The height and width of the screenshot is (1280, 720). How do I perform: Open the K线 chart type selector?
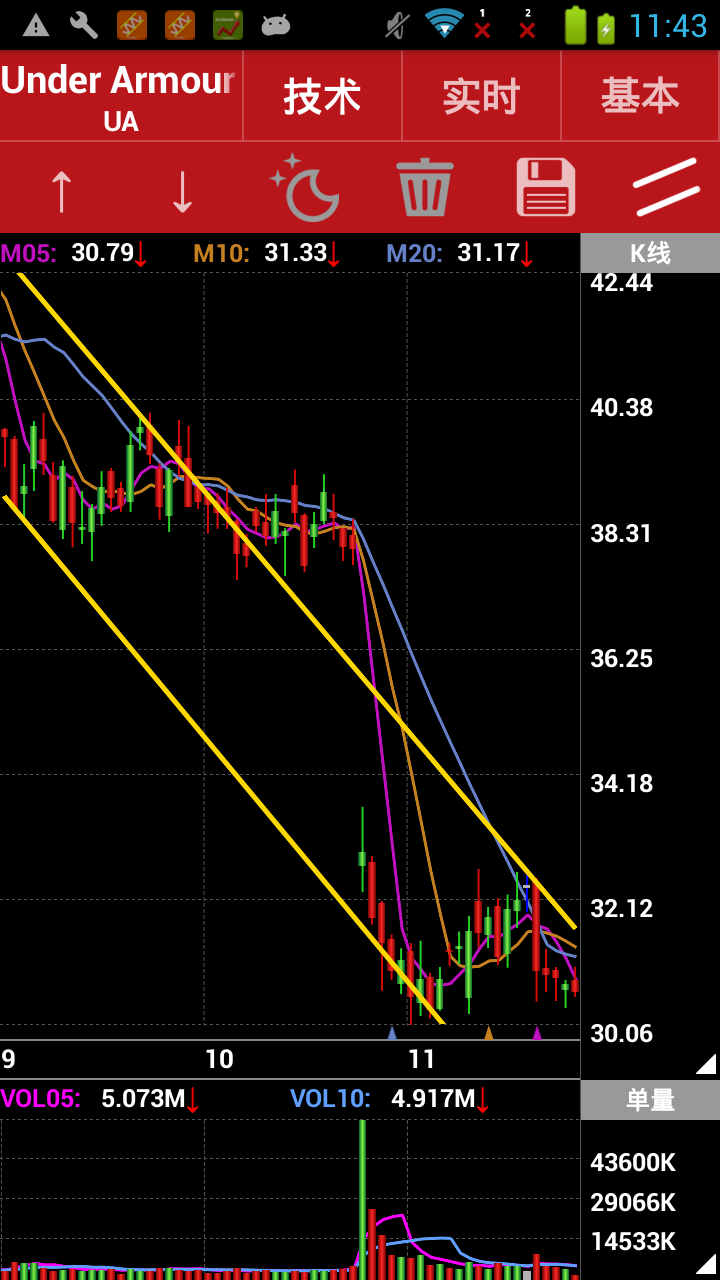tap(650, 253)
